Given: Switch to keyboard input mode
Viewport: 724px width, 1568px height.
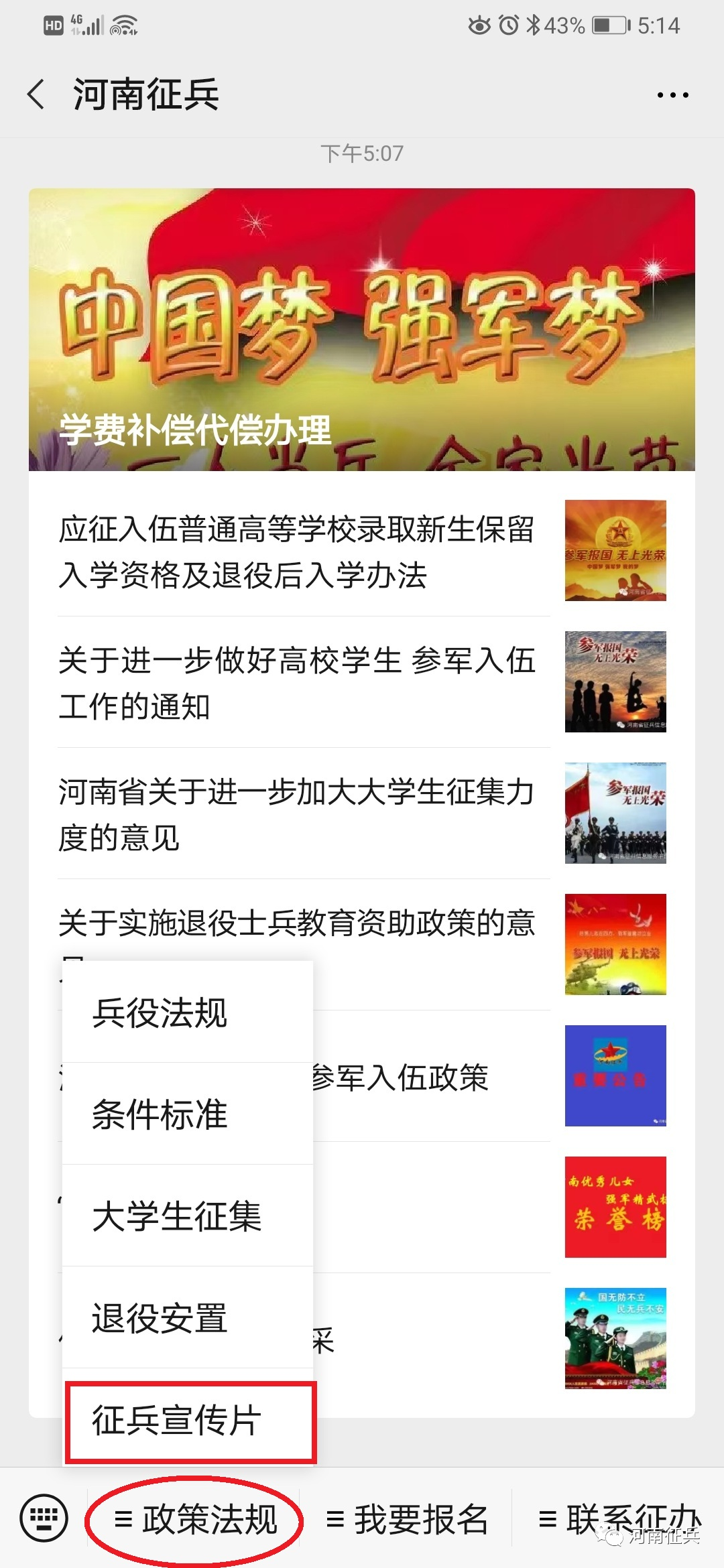Looking at the screenshot, I should coord(44,1518).
